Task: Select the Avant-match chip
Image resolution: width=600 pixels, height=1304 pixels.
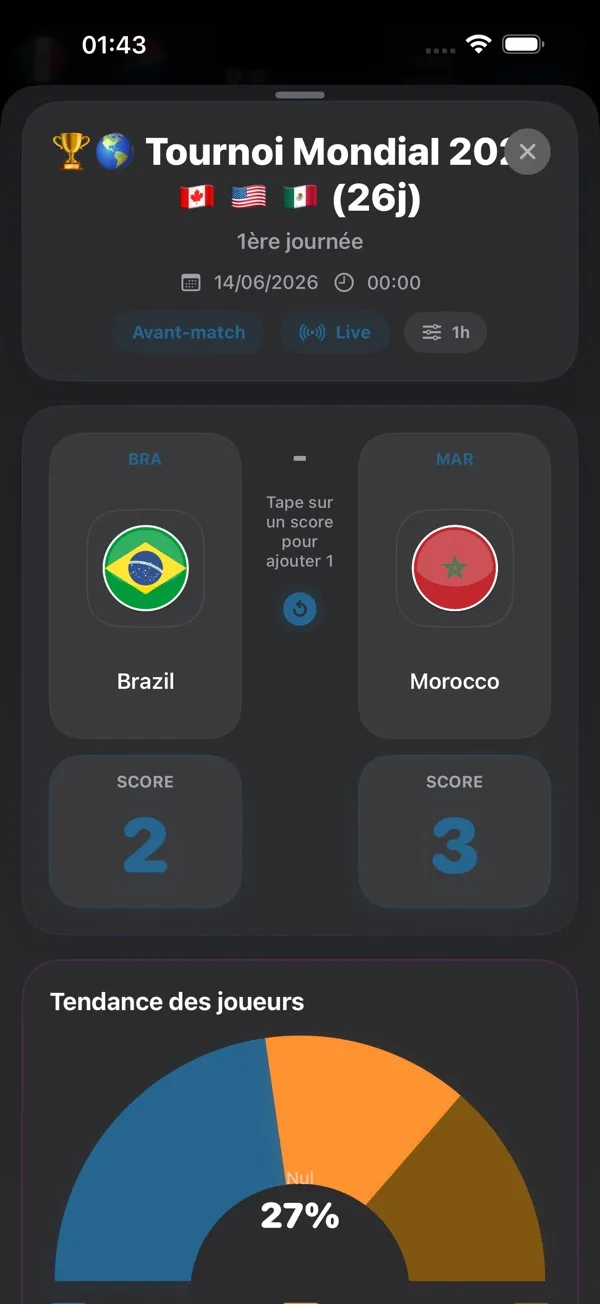Action: click(189, 333)
